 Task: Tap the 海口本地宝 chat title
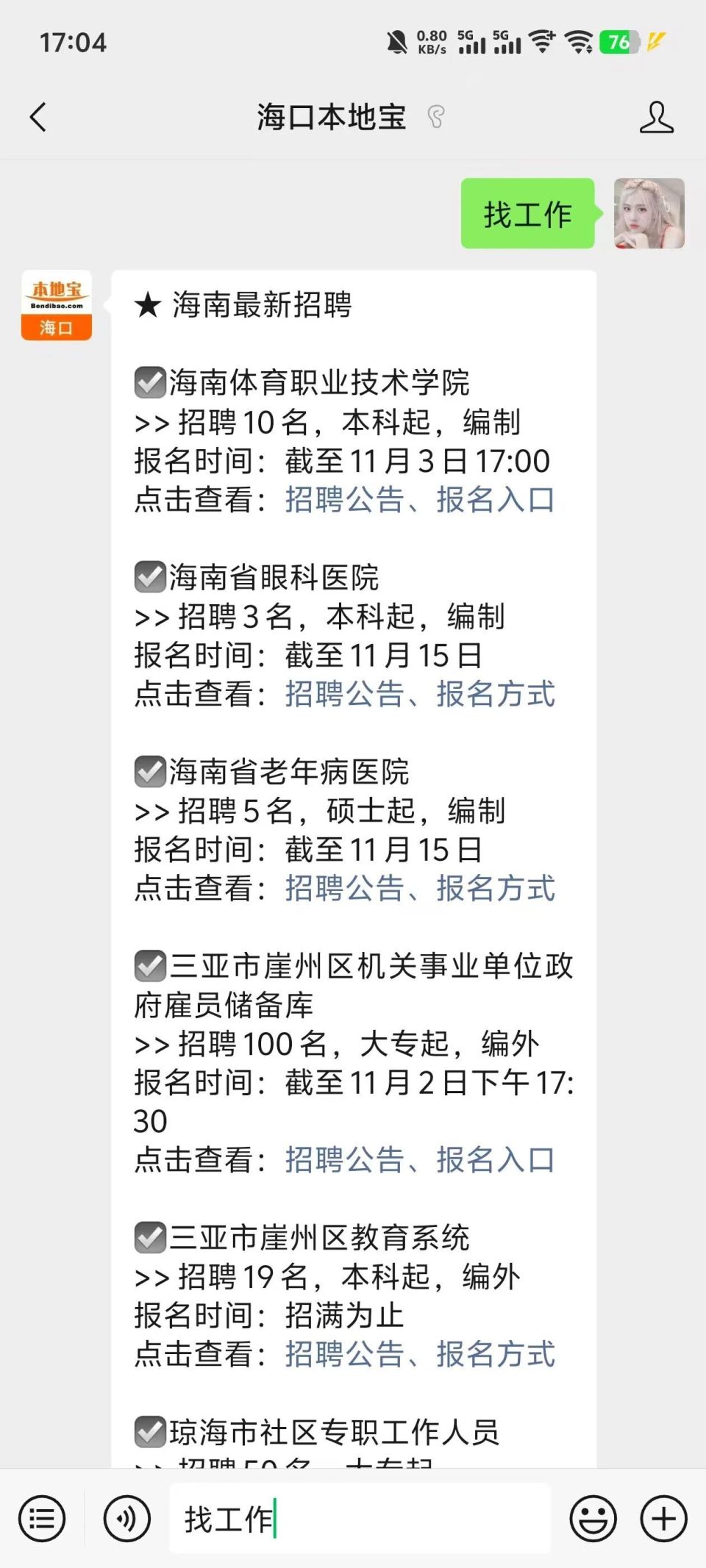coord(331,117)
